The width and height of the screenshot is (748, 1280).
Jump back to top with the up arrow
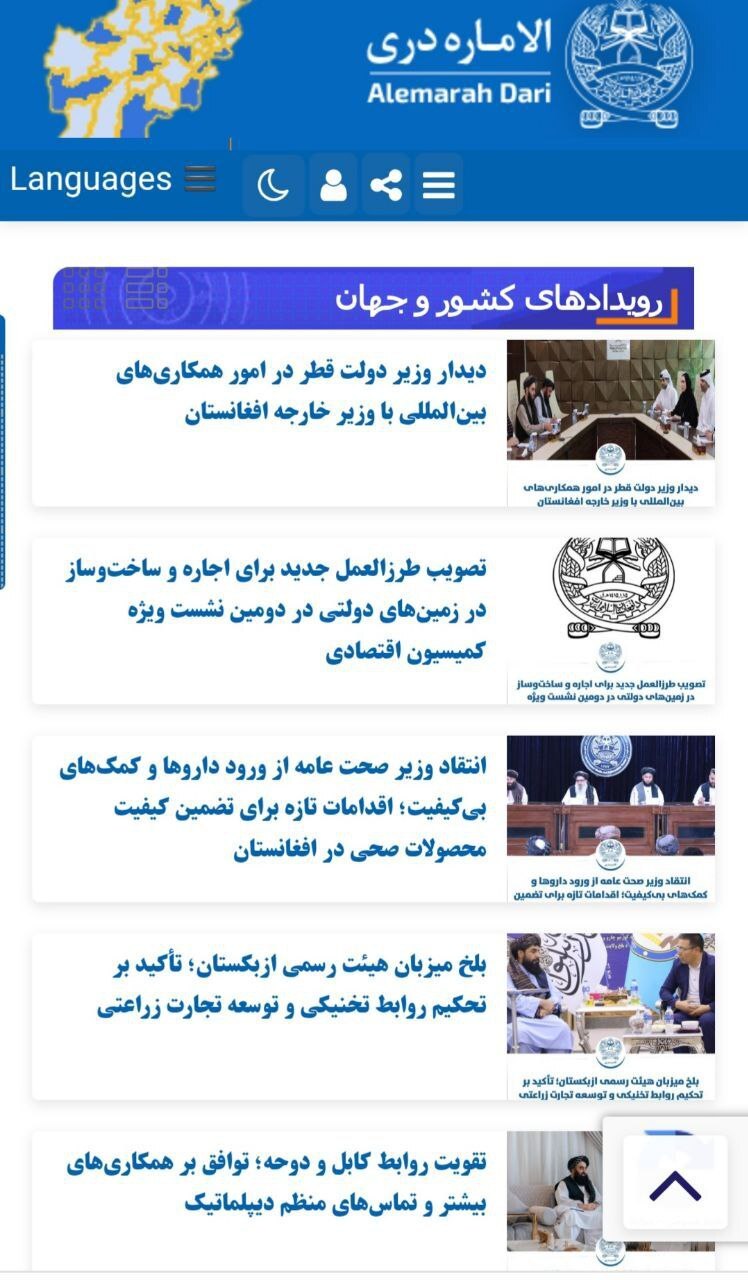pyautogui.click(x=675, y=1184)
